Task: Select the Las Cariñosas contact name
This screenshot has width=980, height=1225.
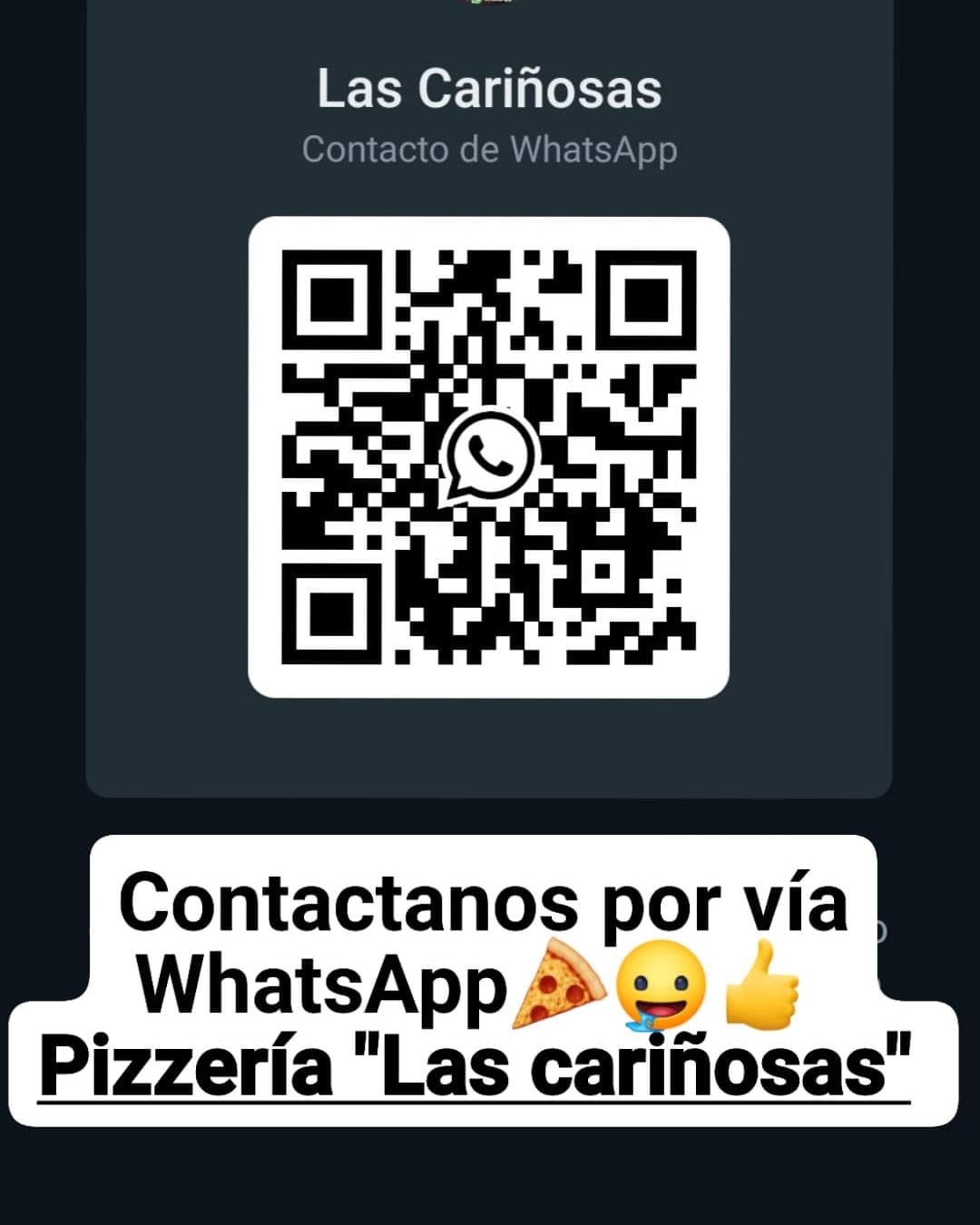Action: coord(489,89)
